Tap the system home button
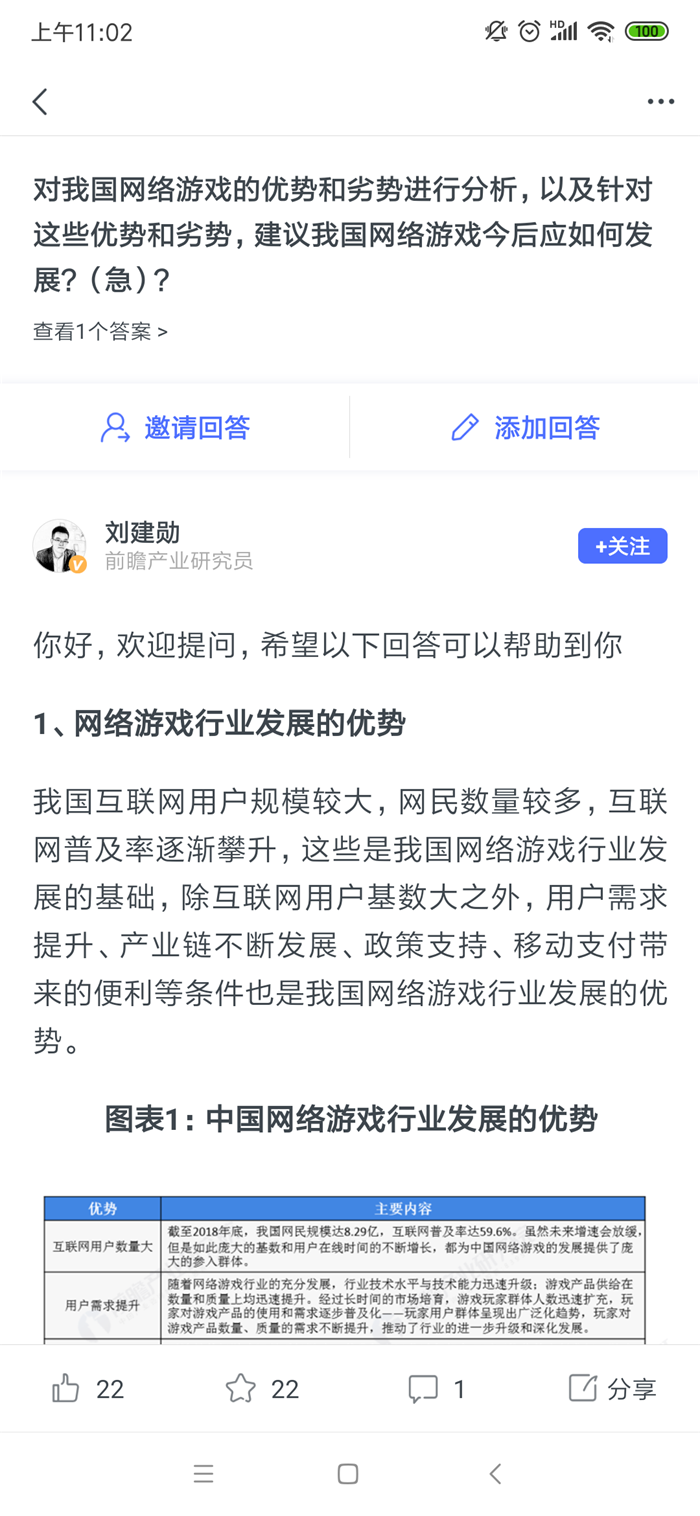 click(348, 1473)
